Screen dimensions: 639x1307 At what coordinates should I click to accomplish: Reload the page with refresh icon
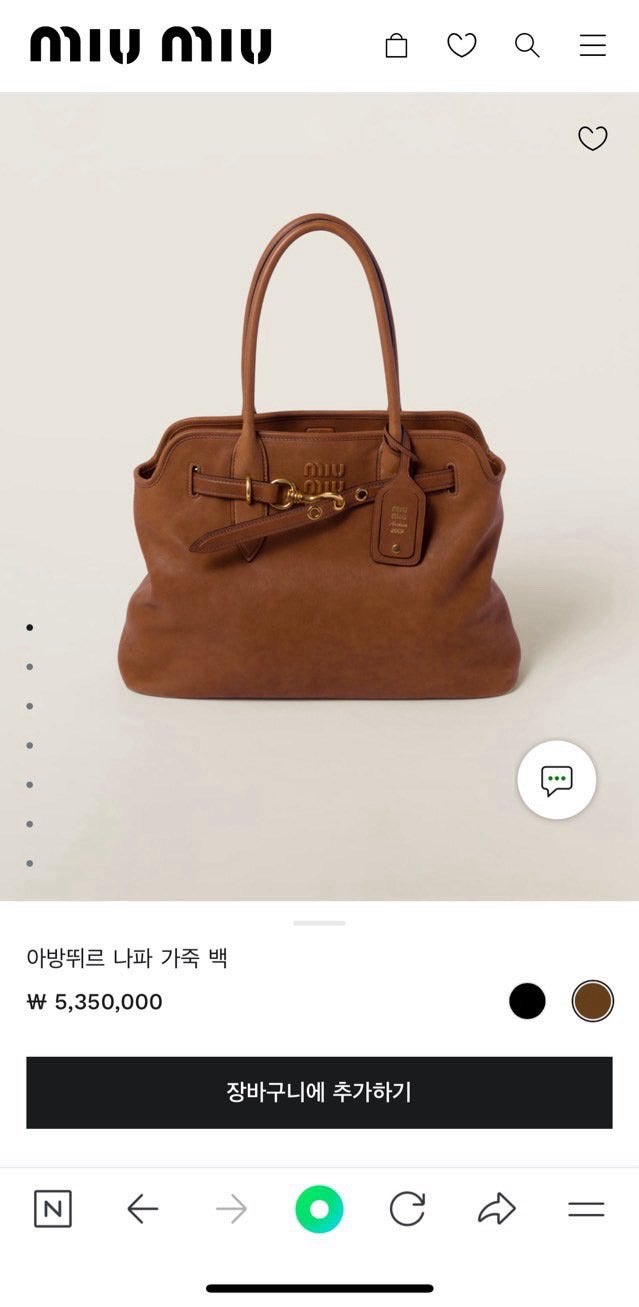click(x=407, y=1210)
